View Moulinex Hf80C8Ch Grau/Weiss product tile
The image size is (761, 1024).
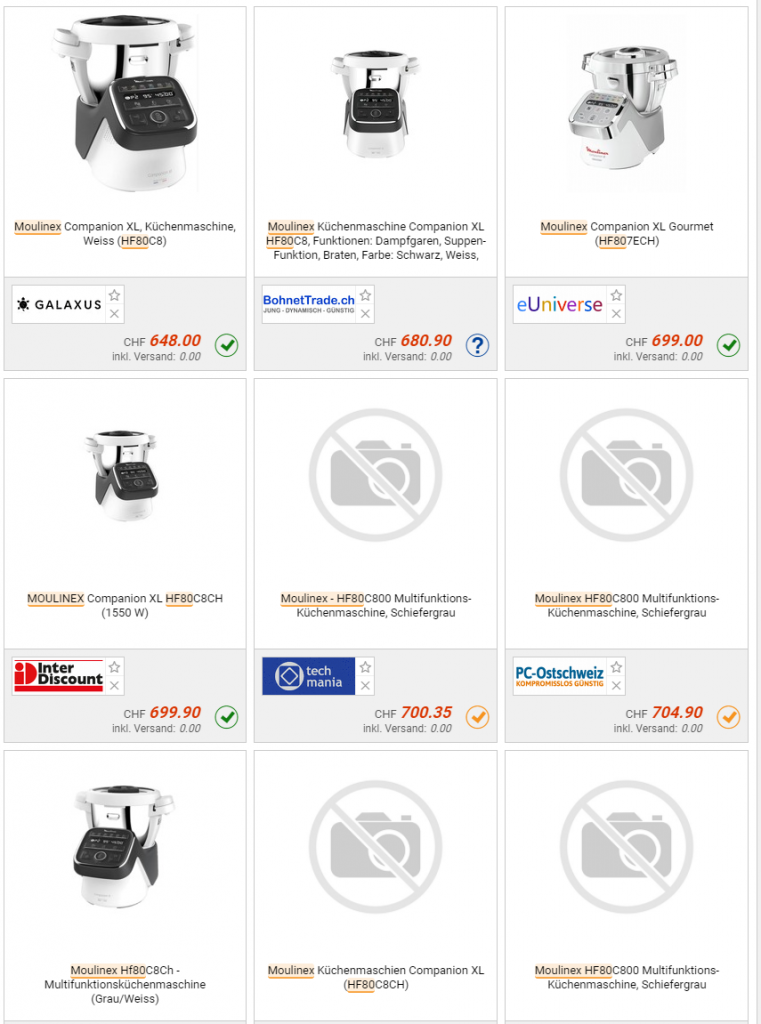[125, 984]
